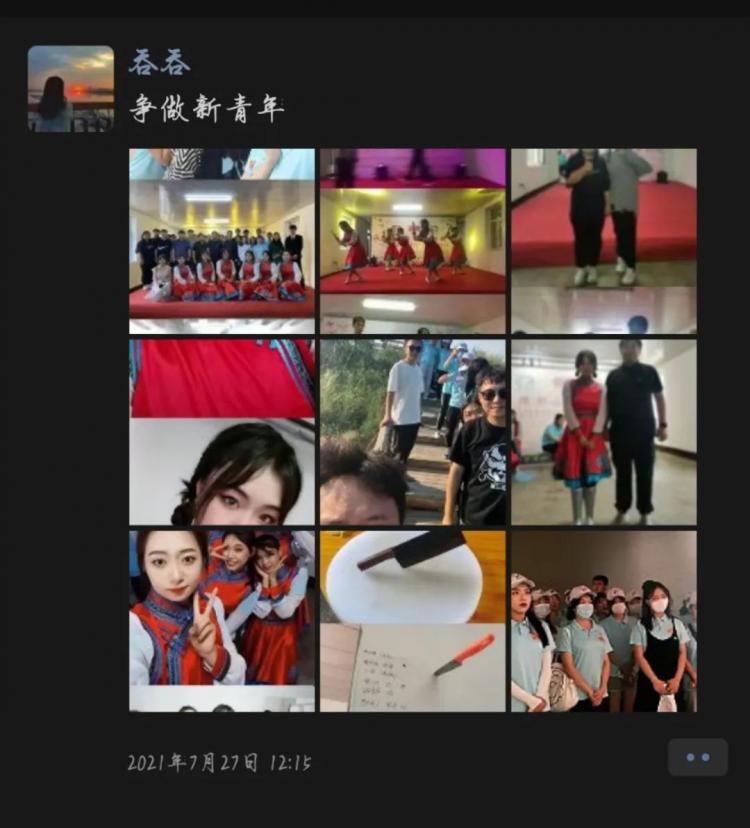View the group photo on red stage
This screenshot has width=750, height=828.
222,241
